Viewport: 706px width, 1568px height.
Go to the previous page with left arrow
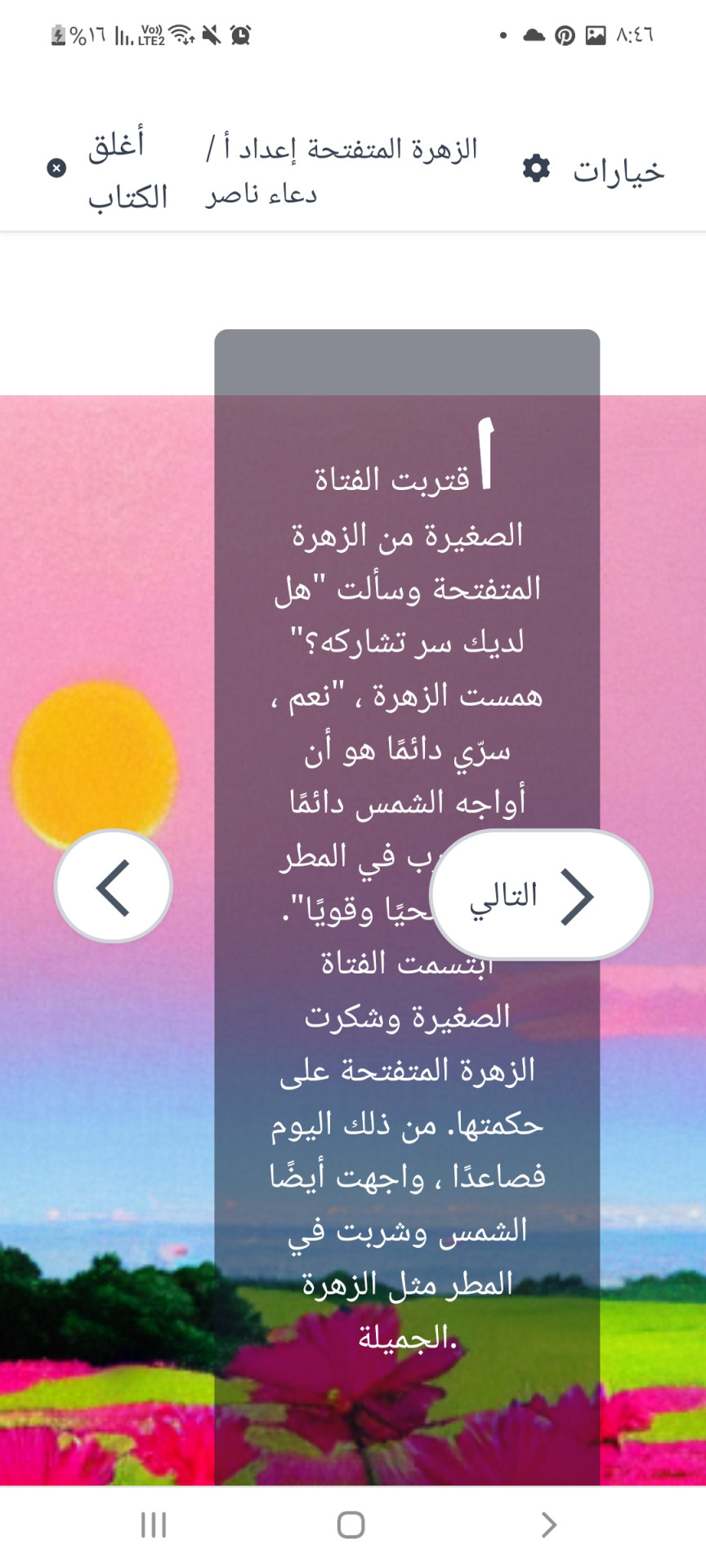(x=114, y=887)
